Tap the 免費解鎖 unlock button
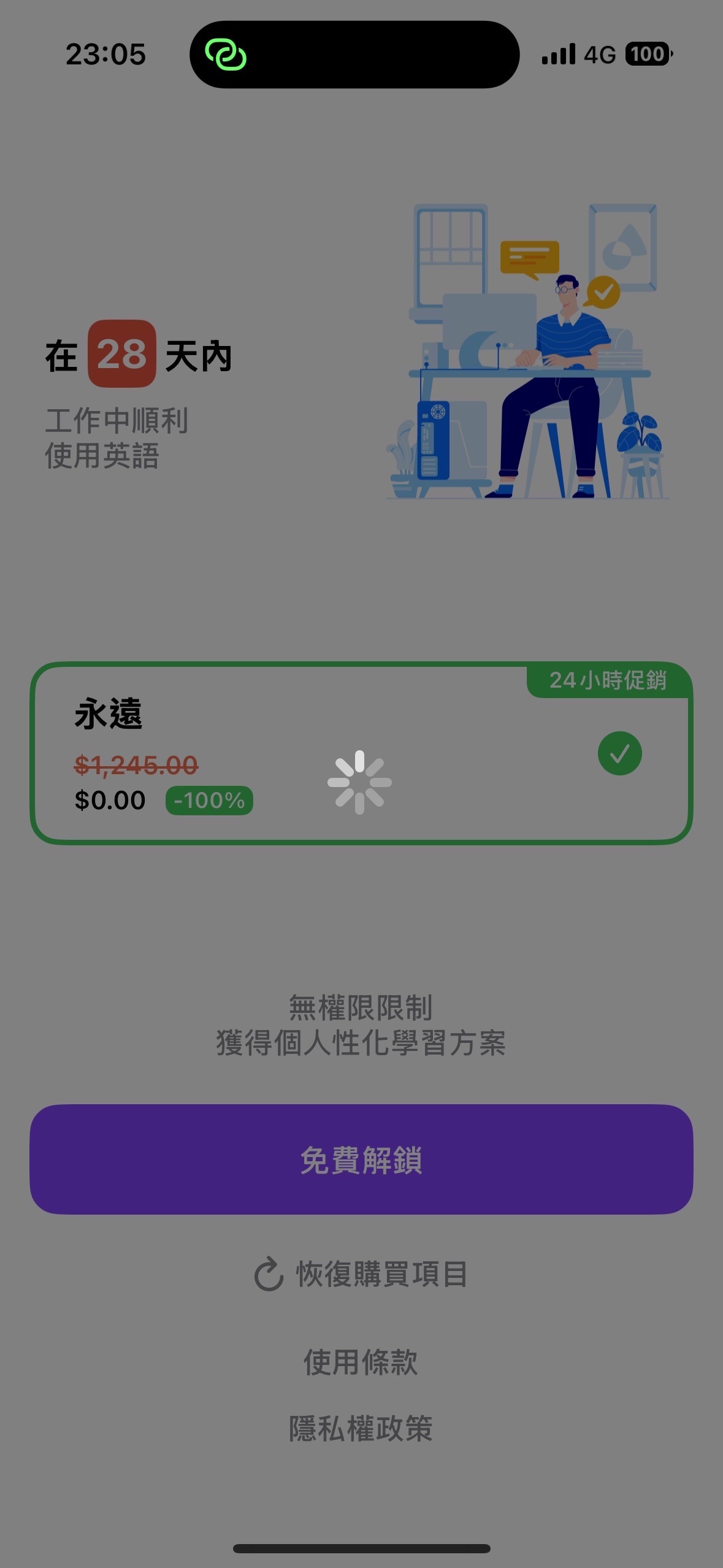The image size is (723, 1568). click(x=361, y=1159)
